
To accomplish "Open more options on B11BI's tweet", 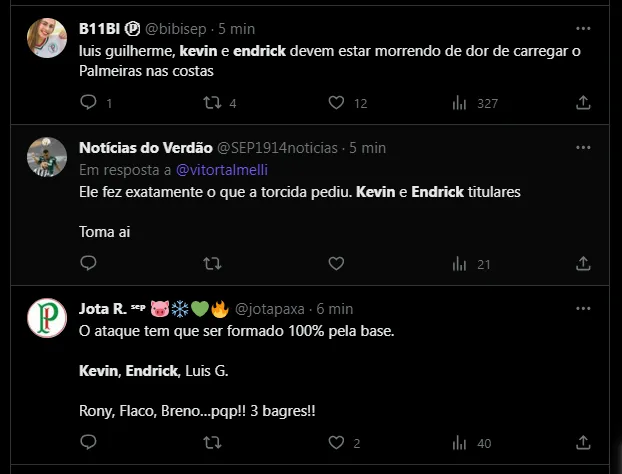I will click(584, 29).
